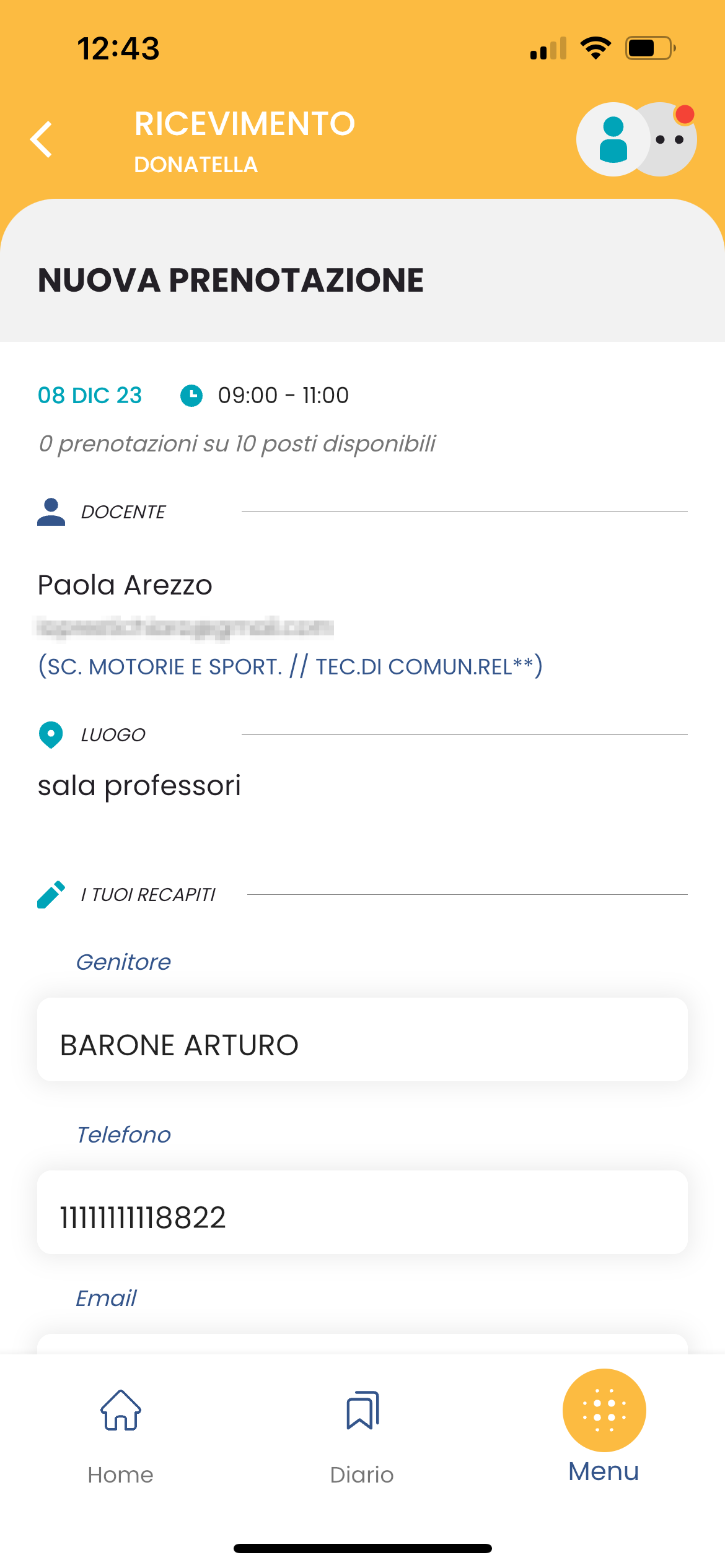Go back with the header arrow
Image resolution: width=725 pixels, height=1568 pixels.
pyautogui.click(x=42, y=139)
